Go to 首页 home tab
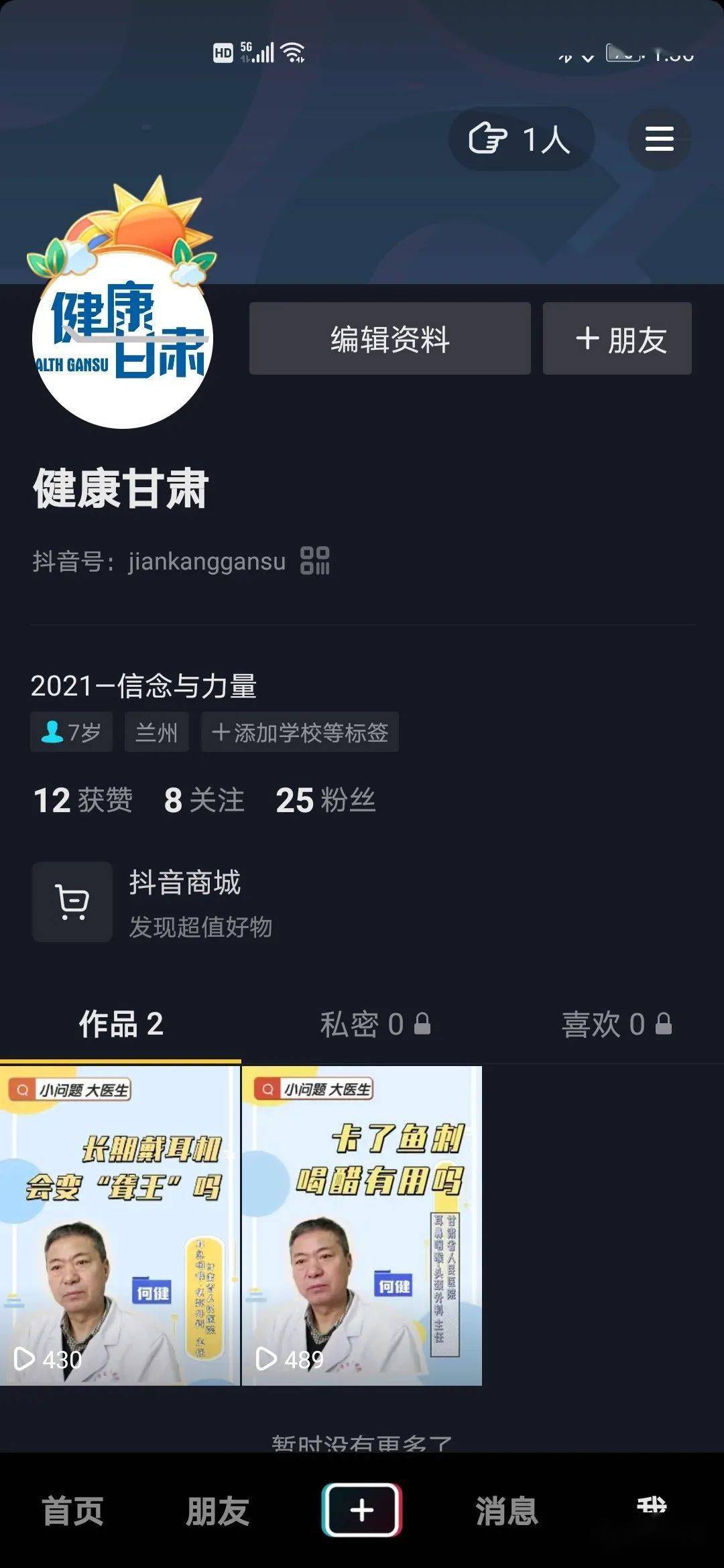 (x=72, y=1511)
